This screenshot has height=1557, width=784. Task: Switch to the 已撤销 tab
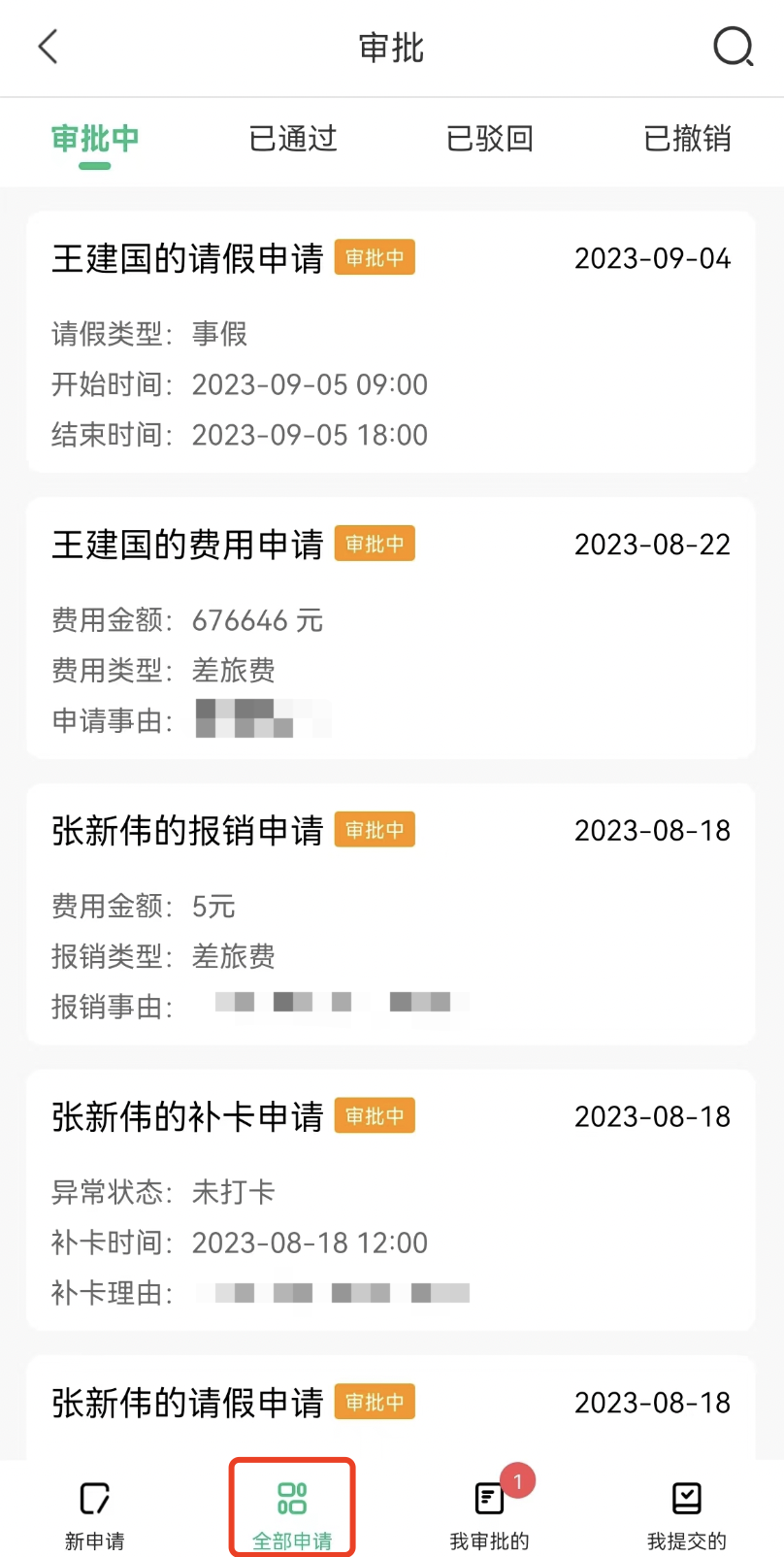tap(687, 139)
